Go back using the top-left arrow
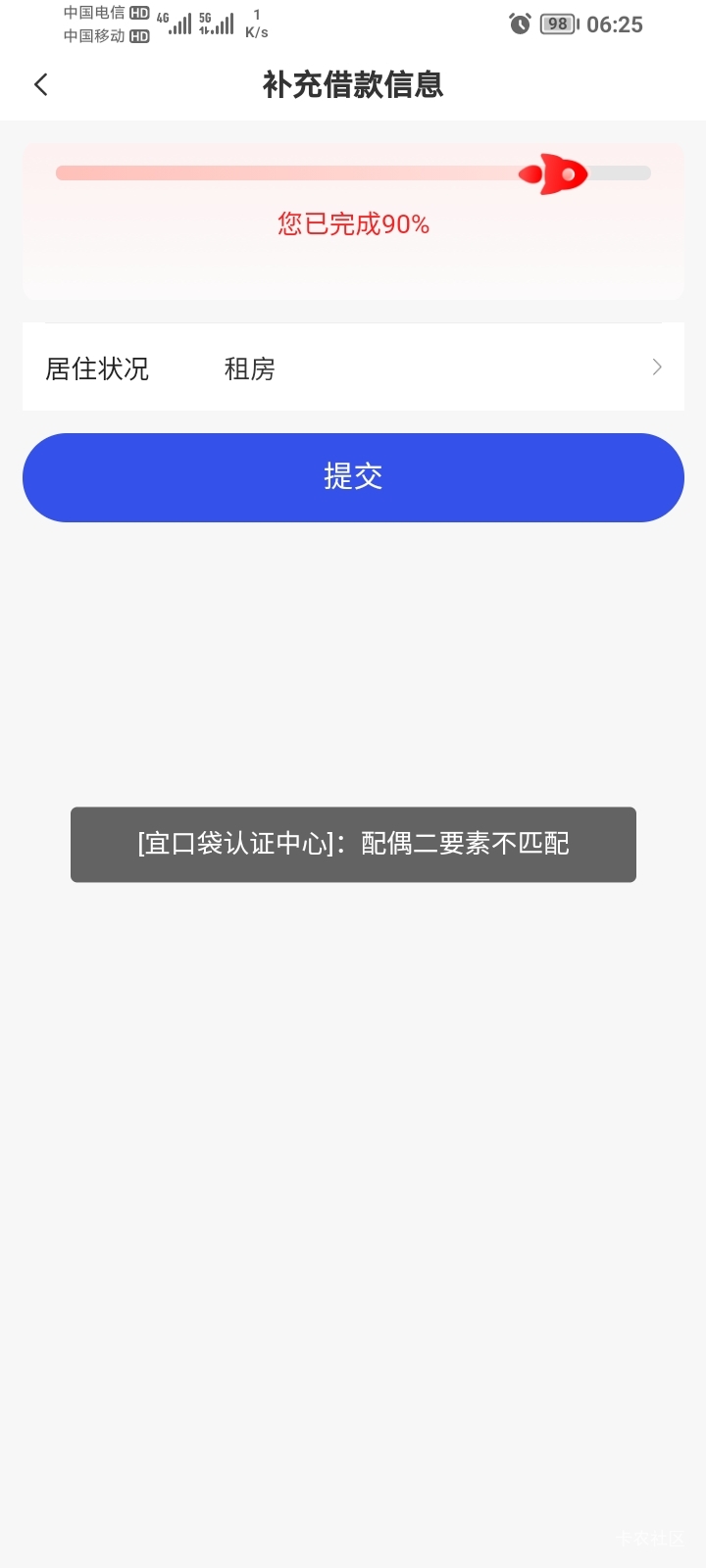The height and width of the screenshot is (1568, 706). pos(40,85)
